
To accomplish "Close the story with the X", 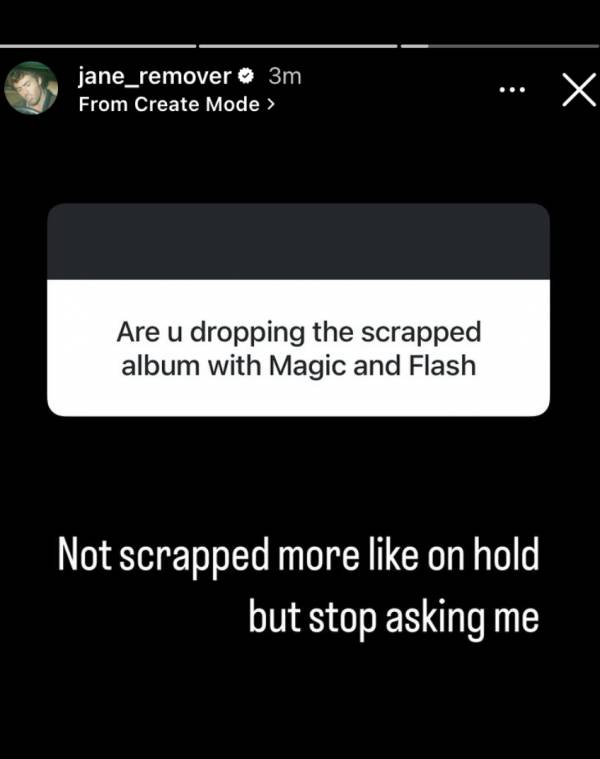I will [578, 90].
